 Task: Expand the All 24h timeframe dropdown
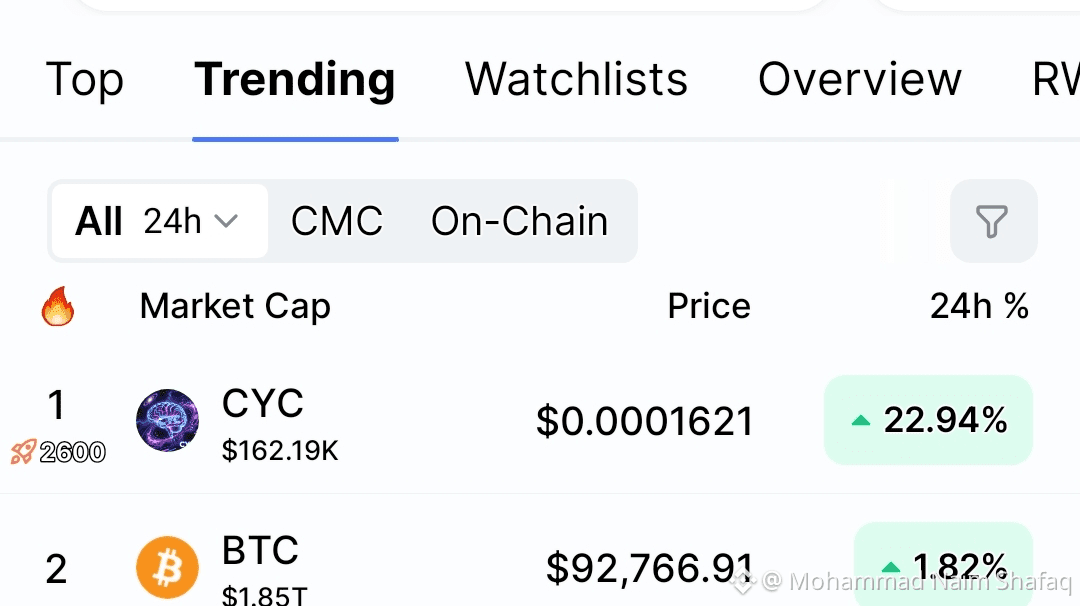[160, 221]
